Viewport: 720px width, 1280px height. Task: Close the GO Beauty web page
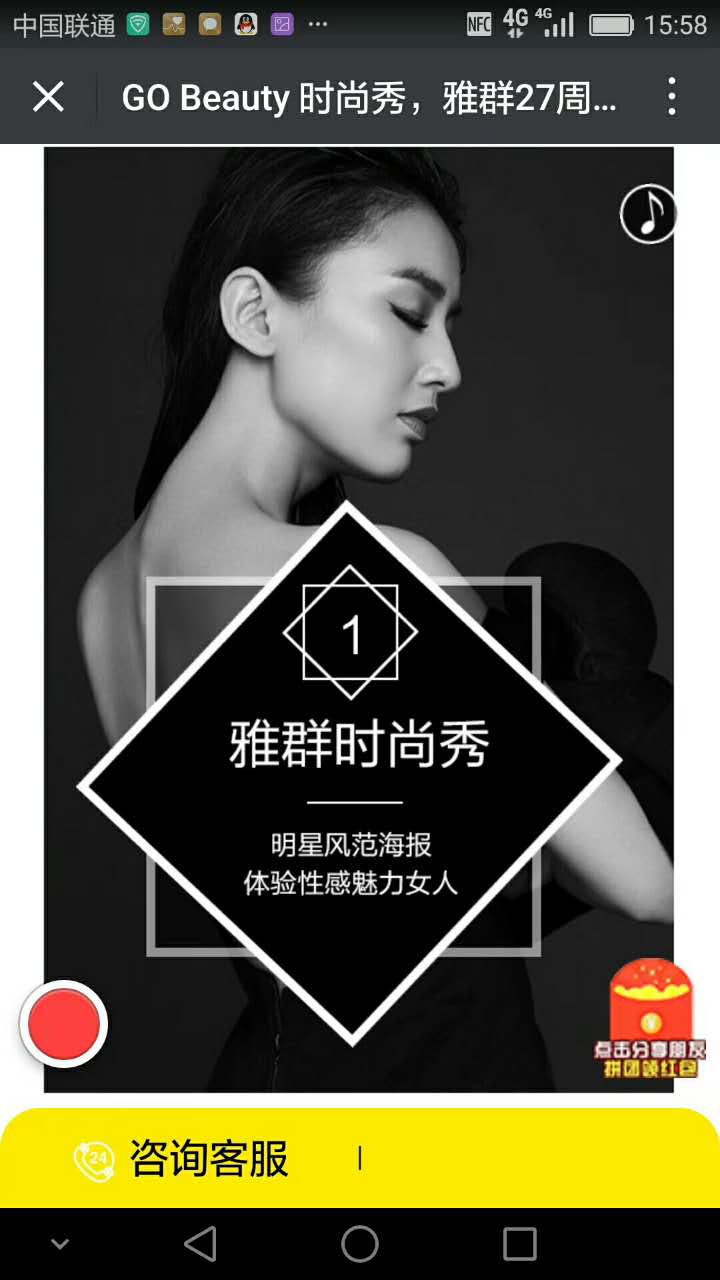(x=48, y=97)
